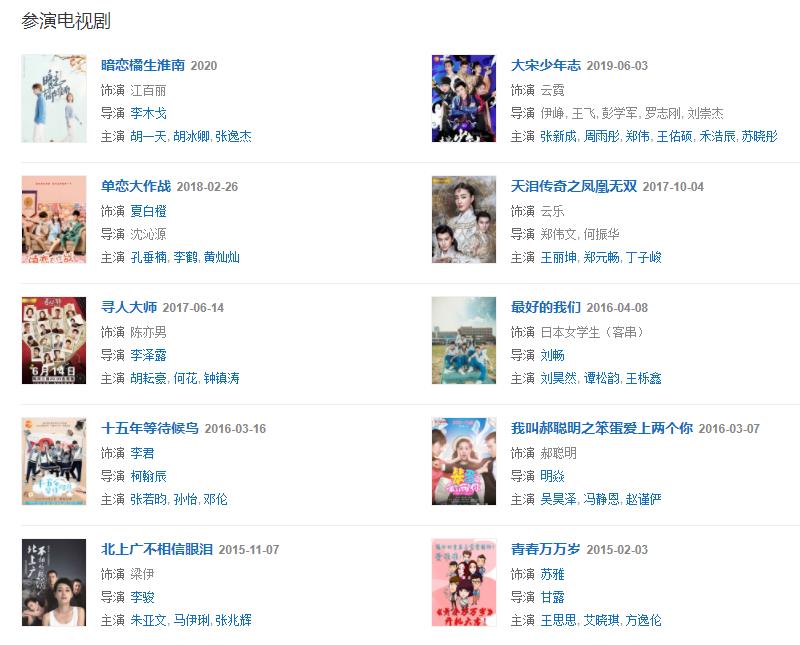Open the 单恋大作战 drama page
The image size is (800, 645).
(x=136, y=187)
